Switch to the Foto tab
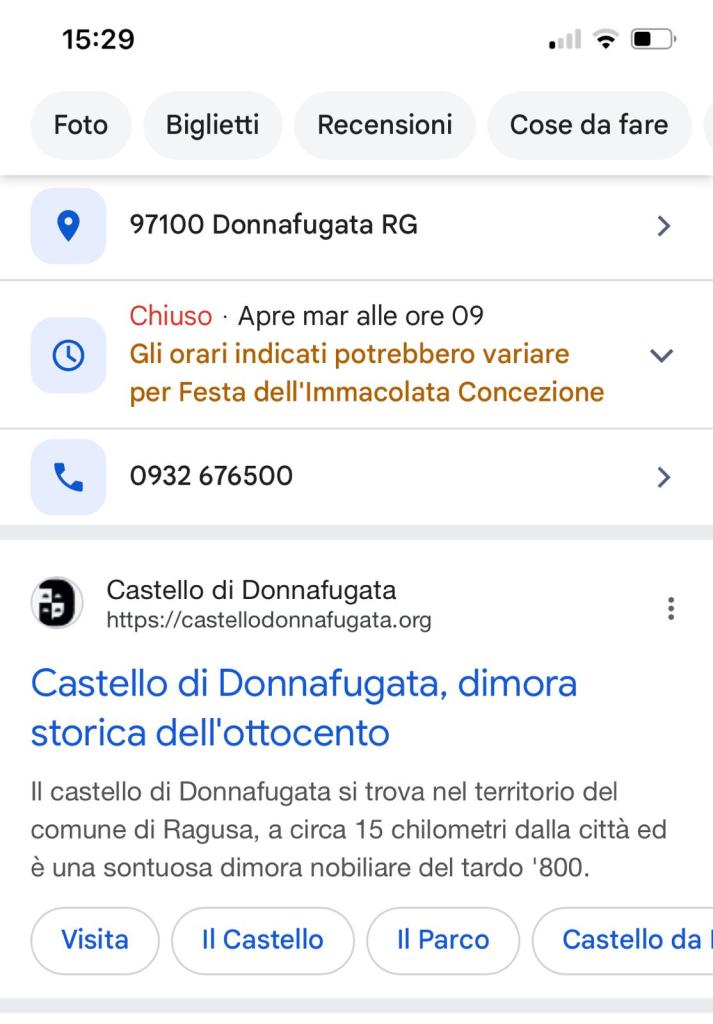The image size is (713, 1024). point(80,125)
